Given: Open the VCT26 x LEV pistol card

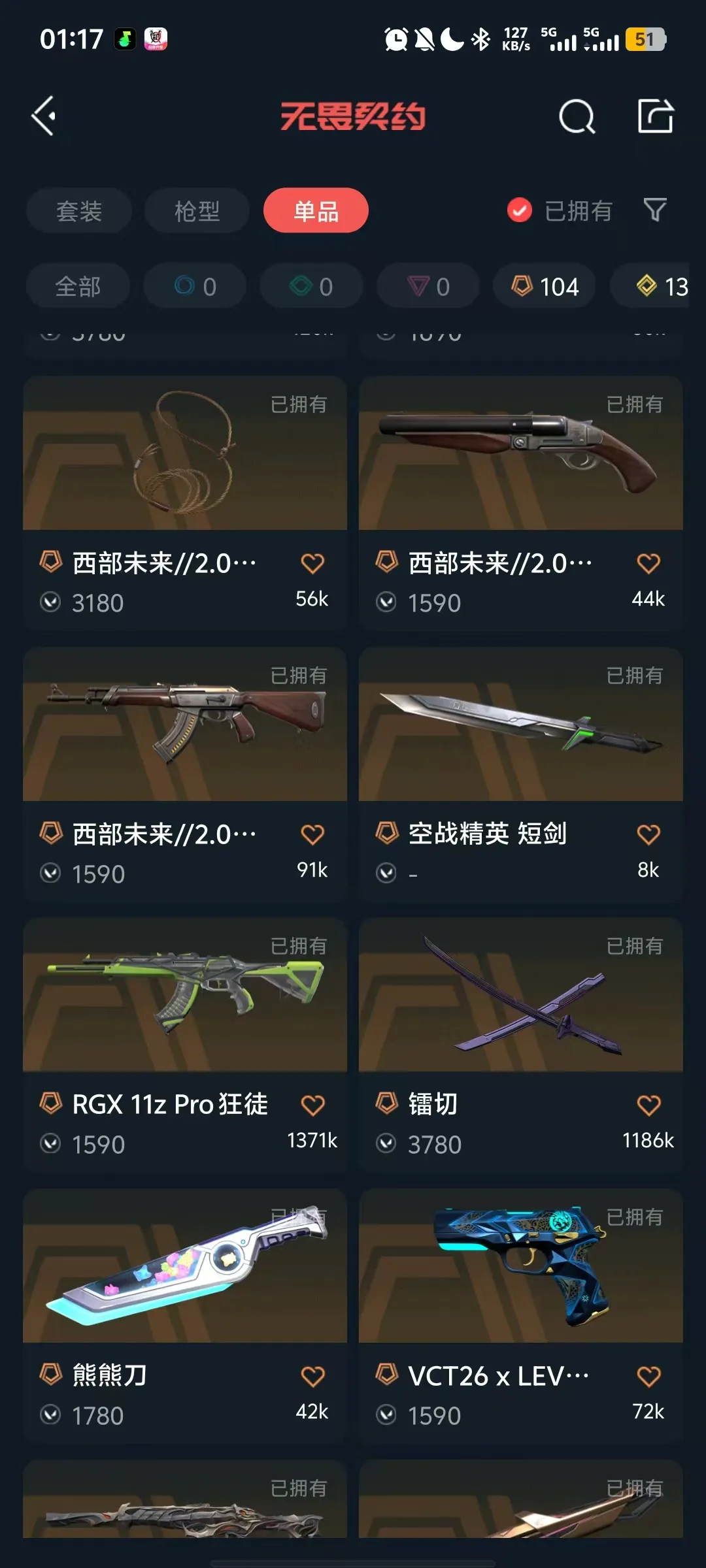Looking at the screenshot, I should (521, 1315).
